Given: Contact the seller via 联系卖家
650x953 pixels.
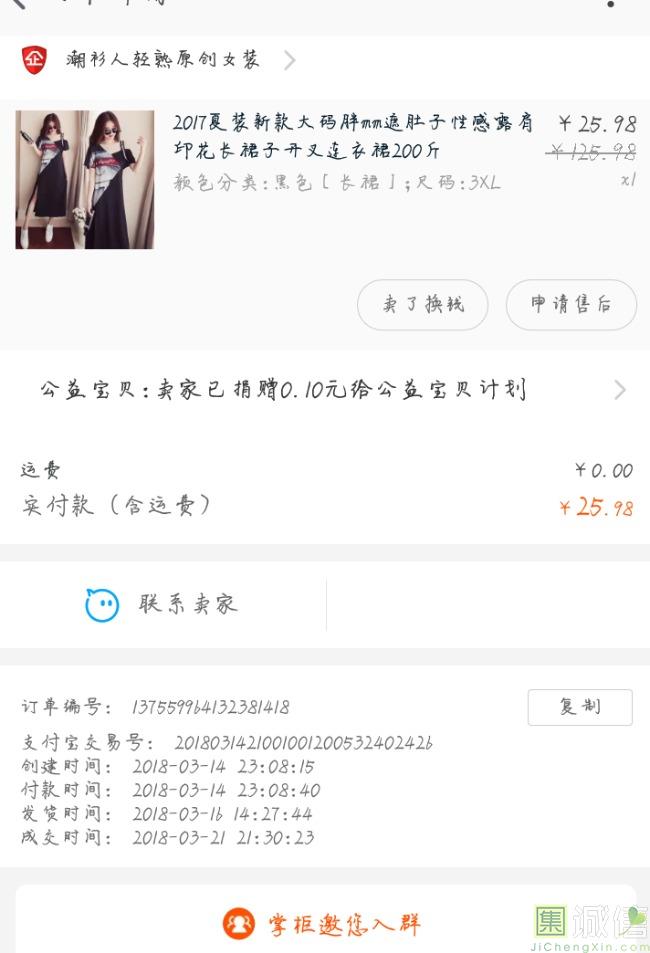Looking at the screenshot, I should (x=163, y=604).
